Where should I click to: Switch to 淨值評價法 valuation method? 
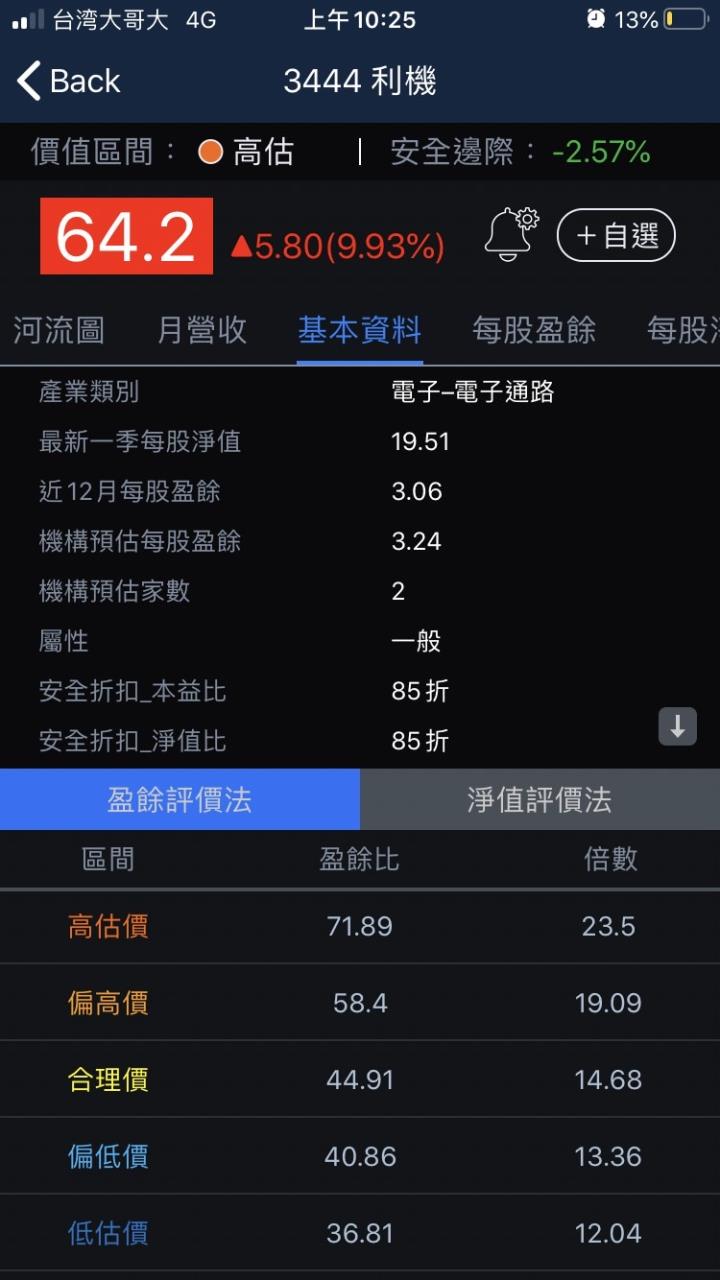pos(540,800)
